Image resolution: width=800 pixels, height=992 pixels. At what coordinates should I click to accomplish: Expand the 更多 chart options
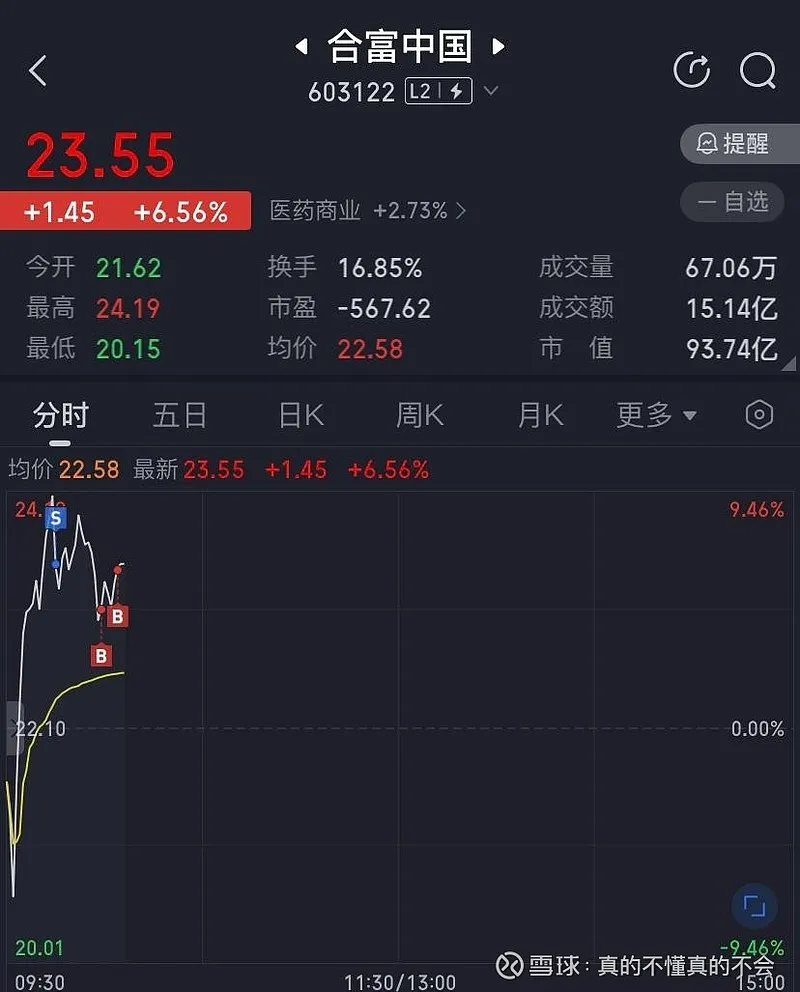[656, 415]
